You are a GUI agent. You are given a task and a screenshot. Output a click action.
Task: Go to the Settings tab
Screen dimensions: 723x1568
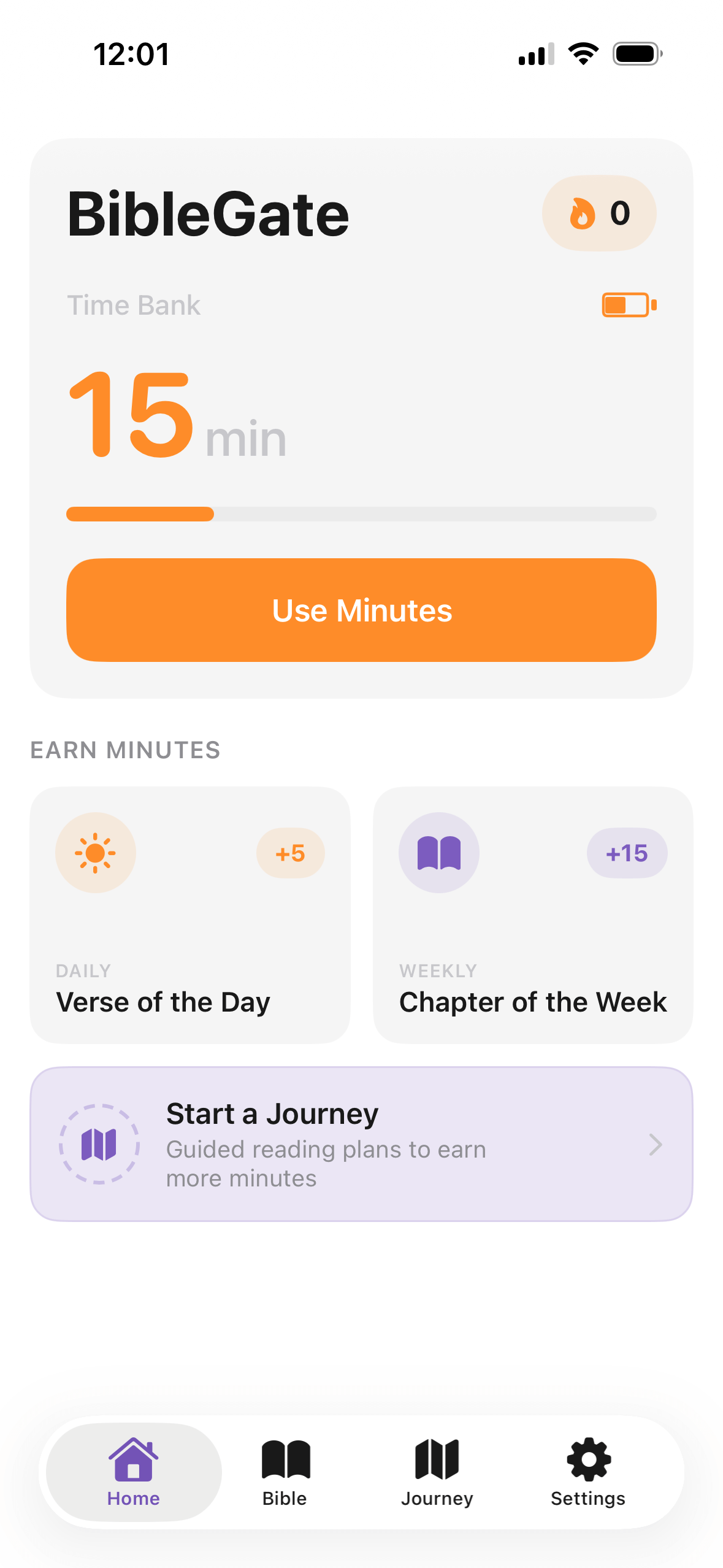pyautogui.click(x=587, y=1472)
